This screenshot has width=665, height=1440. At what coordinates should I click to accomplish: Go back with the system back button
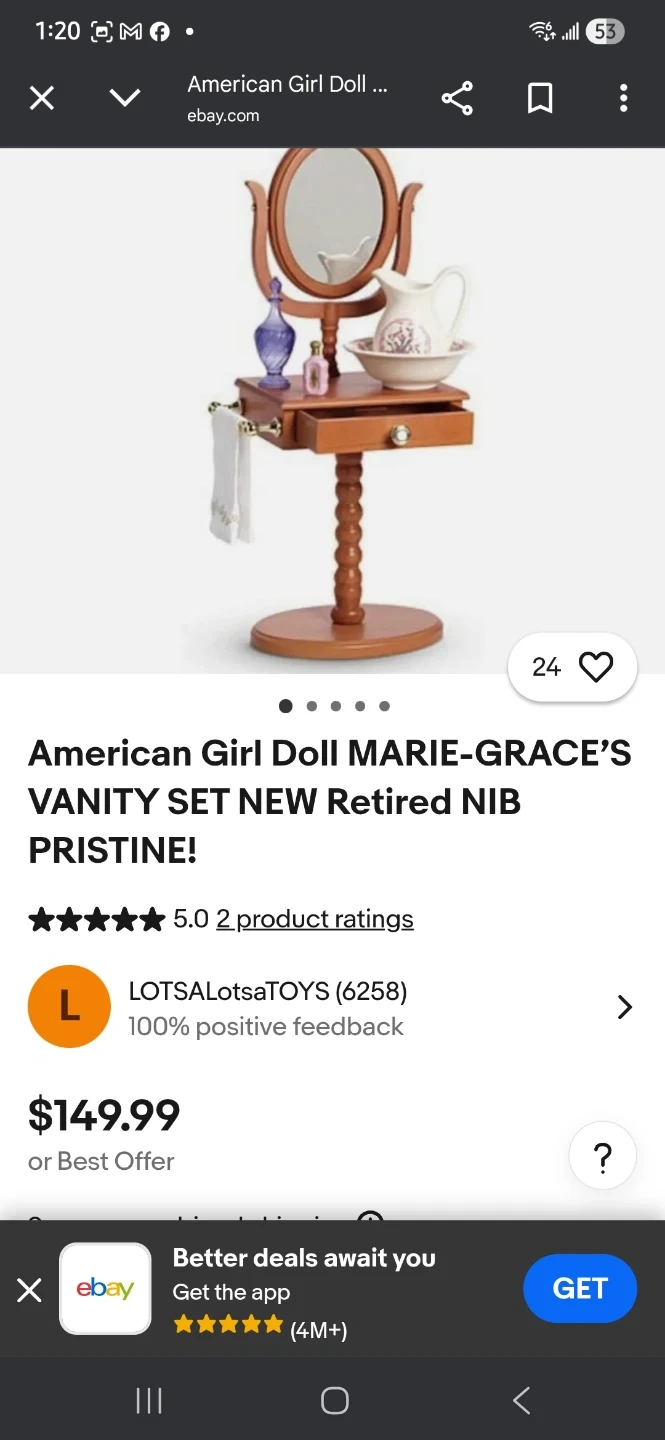(521, 1400)
